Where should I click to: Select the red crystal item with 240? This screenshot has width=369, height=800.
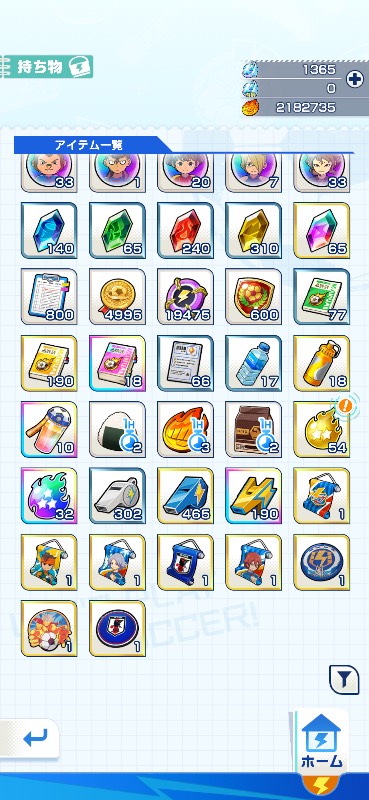pos(185,231)
